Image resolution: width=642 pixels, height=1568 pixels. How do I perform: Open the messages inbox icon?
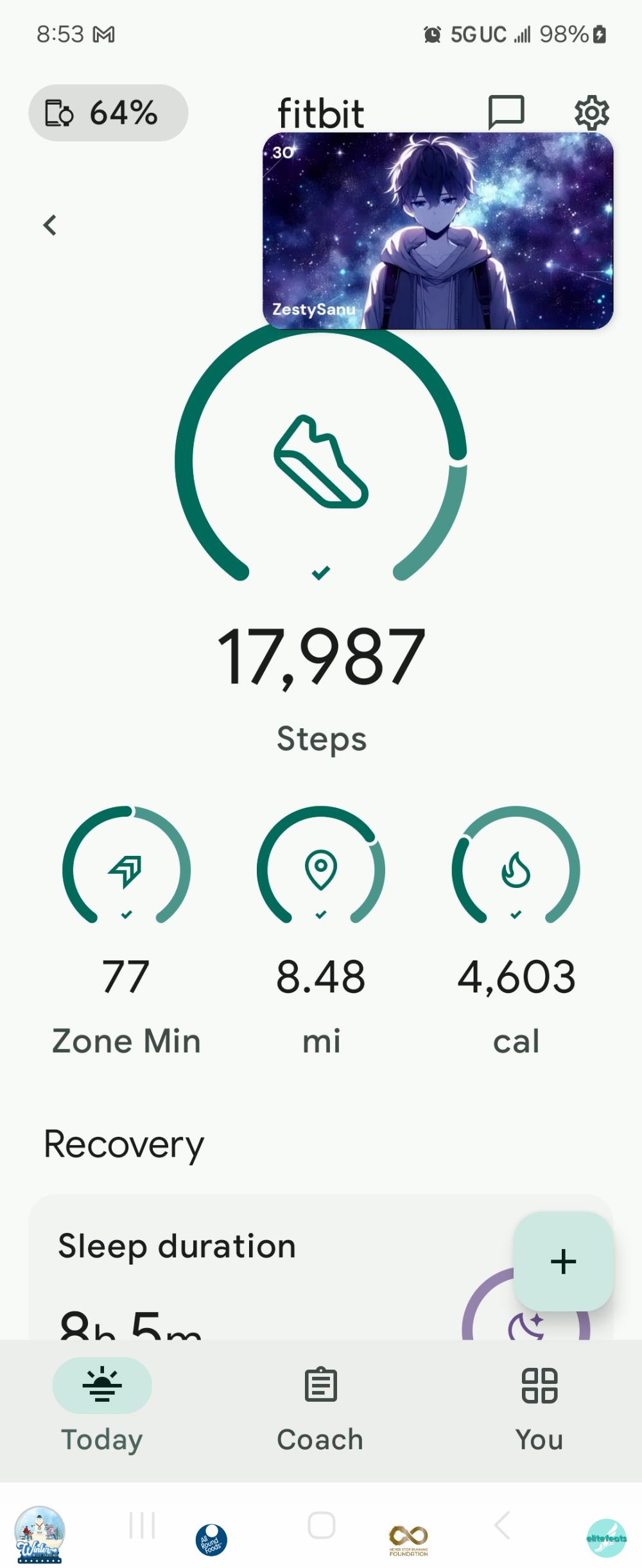(x=506, y=112)
